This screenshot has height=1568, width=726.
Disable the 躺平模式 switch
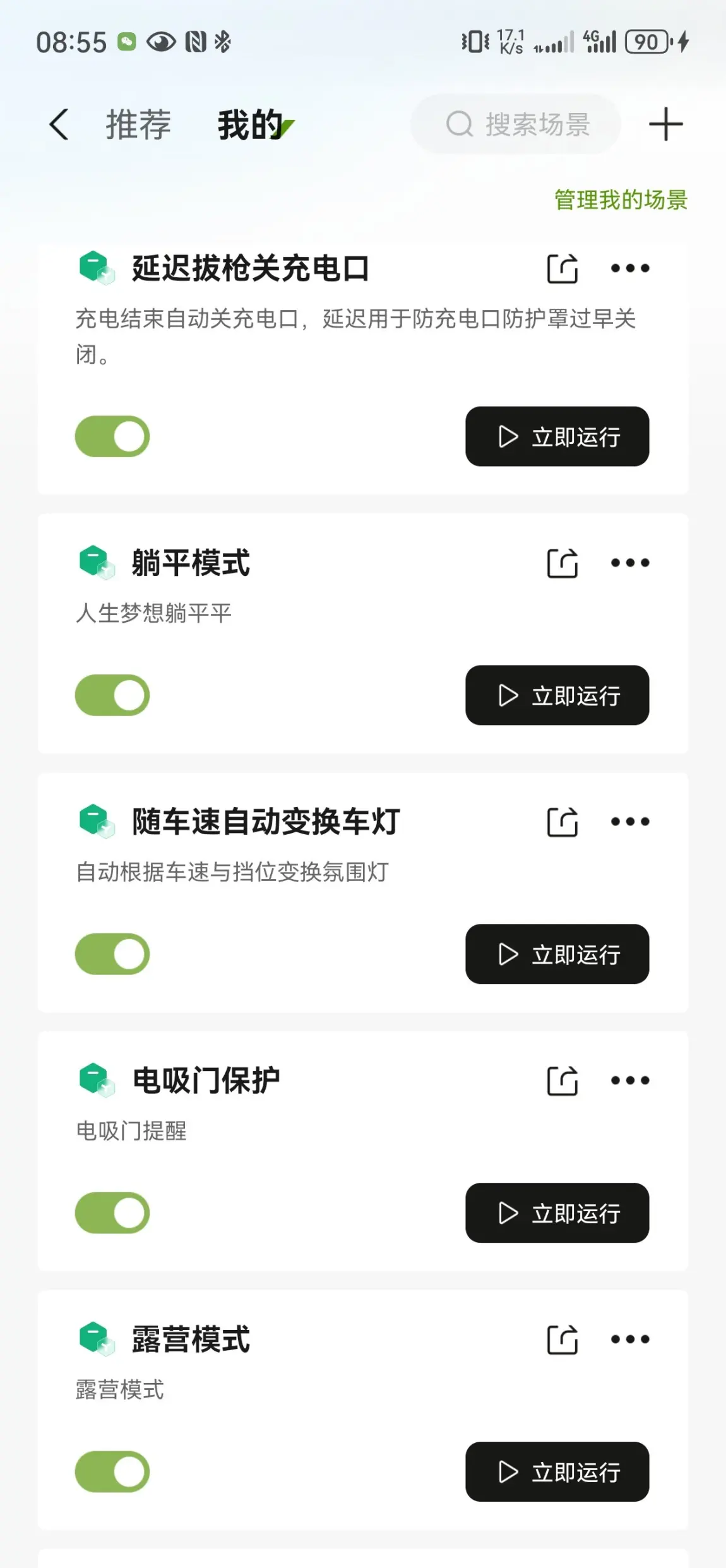click(x=112, y=695)
